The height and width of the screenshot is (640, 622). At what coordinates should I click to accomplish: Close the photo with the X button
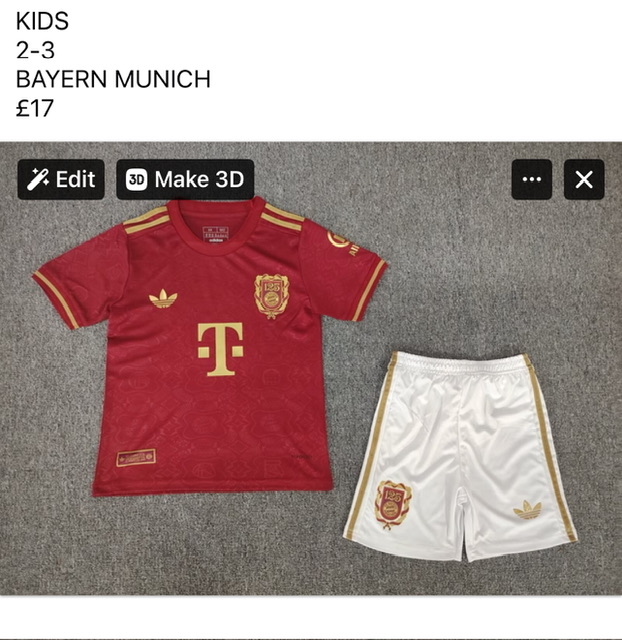584,180
